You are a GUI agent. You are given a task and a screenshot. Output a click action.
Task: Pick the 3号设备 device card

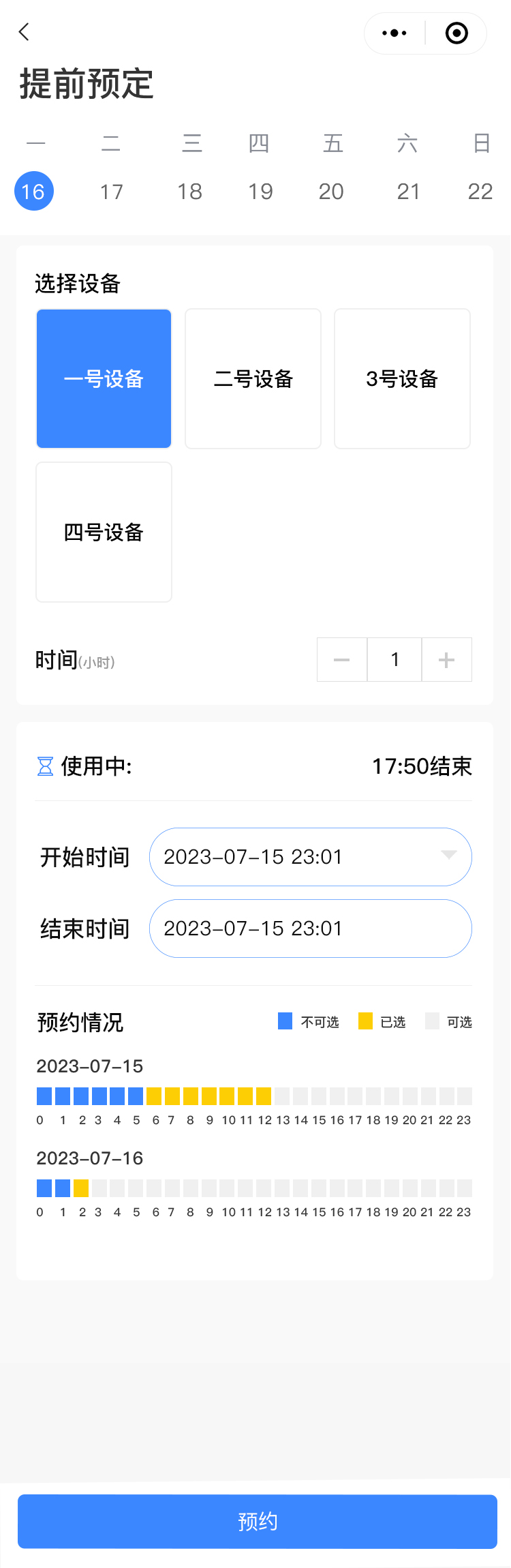pyautogui.click(x=402, y=379)
